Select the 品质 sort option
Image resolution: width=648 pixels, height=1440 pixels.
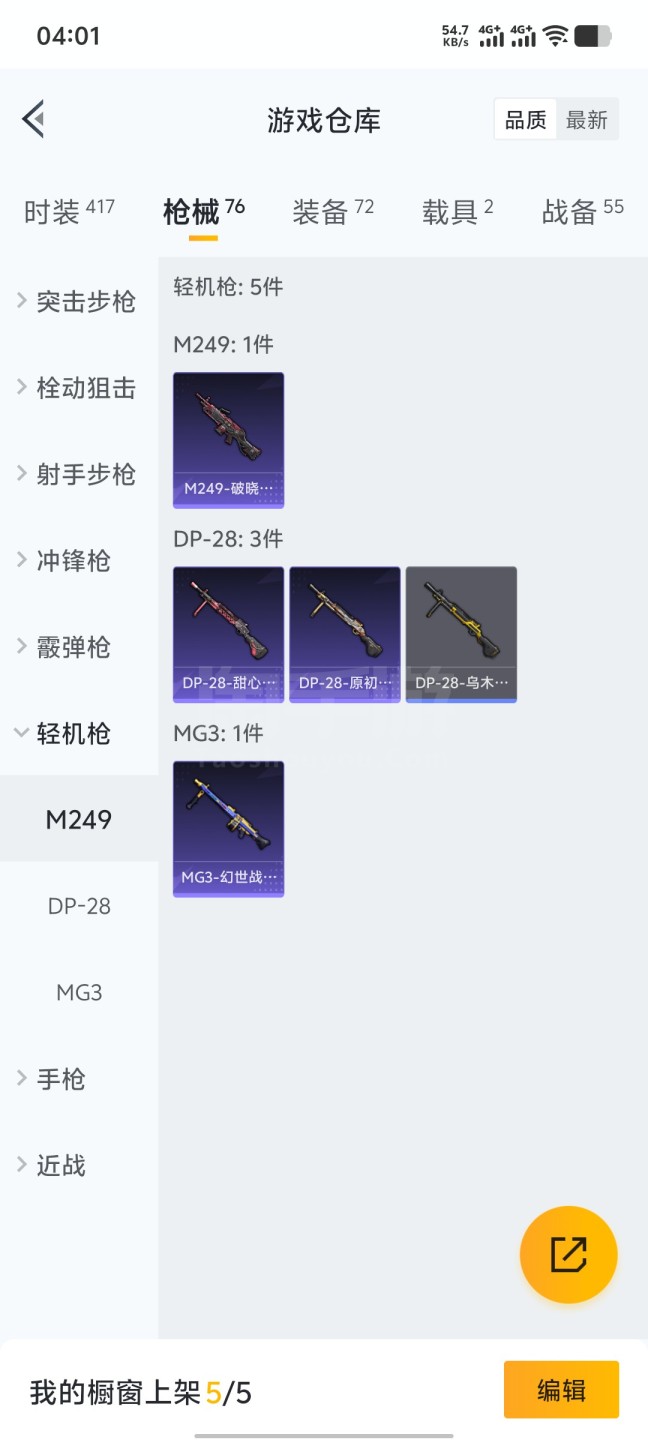pos(525,120)
